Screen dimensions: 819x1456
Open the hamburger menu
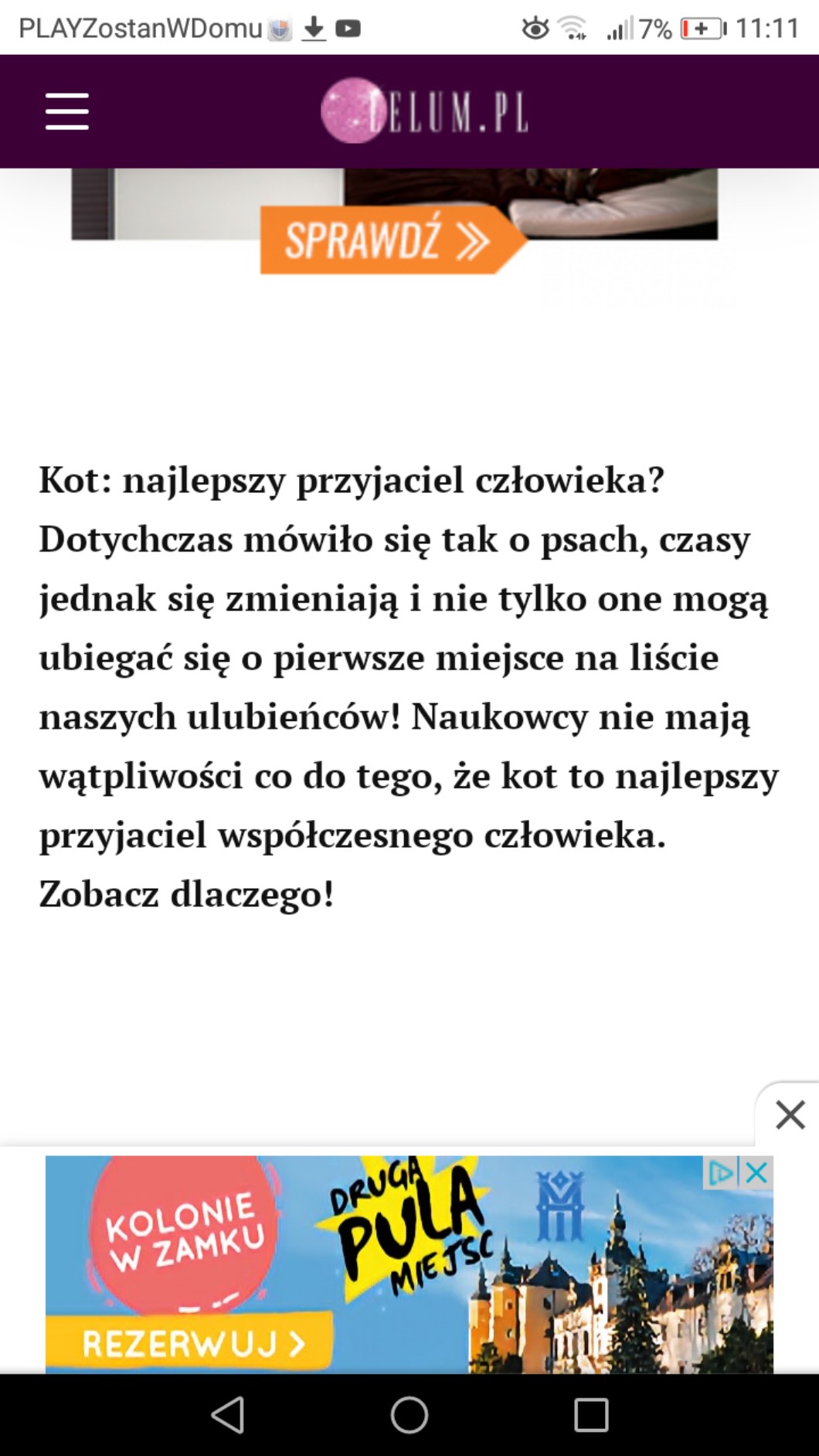[x=67, y=111]
